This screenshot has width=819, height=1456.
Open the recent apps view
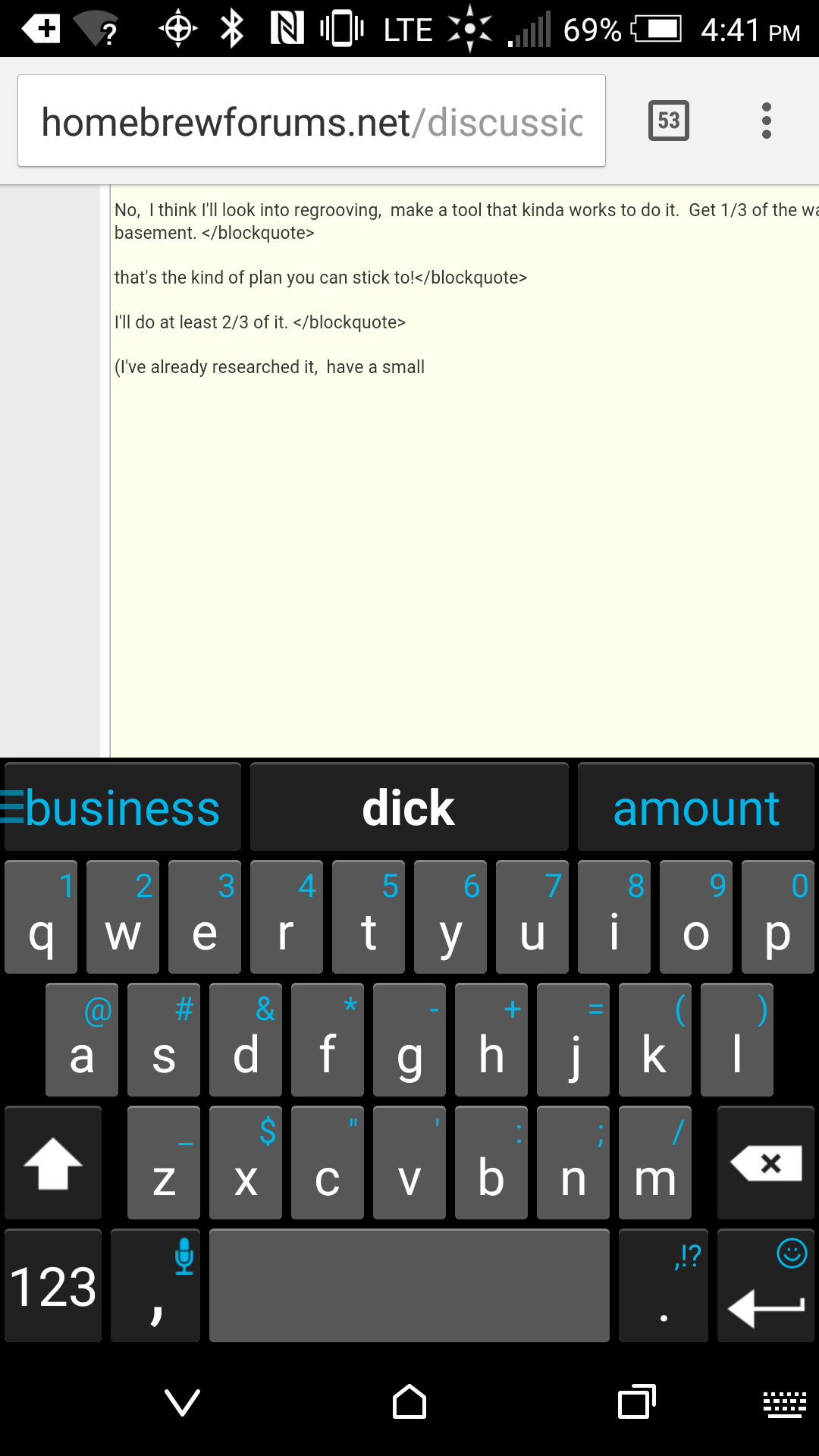tap(637, 1402)
